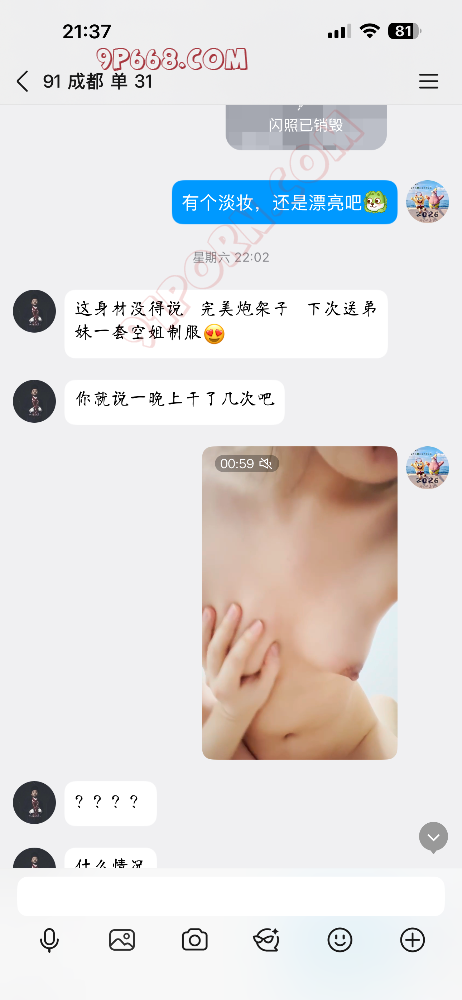Record a voice message with the microphone

49,939
